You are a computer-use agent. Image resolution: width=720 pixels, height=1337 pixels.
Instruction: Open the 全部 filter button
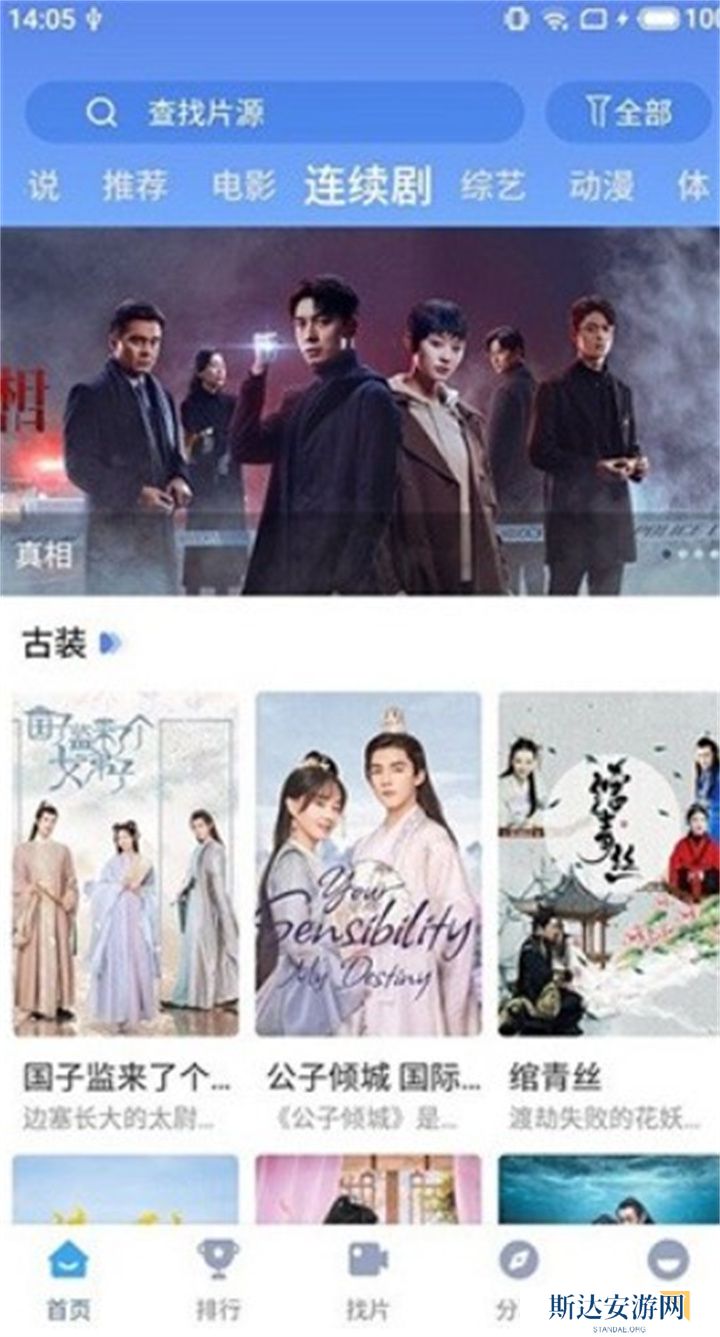[628, 112]
